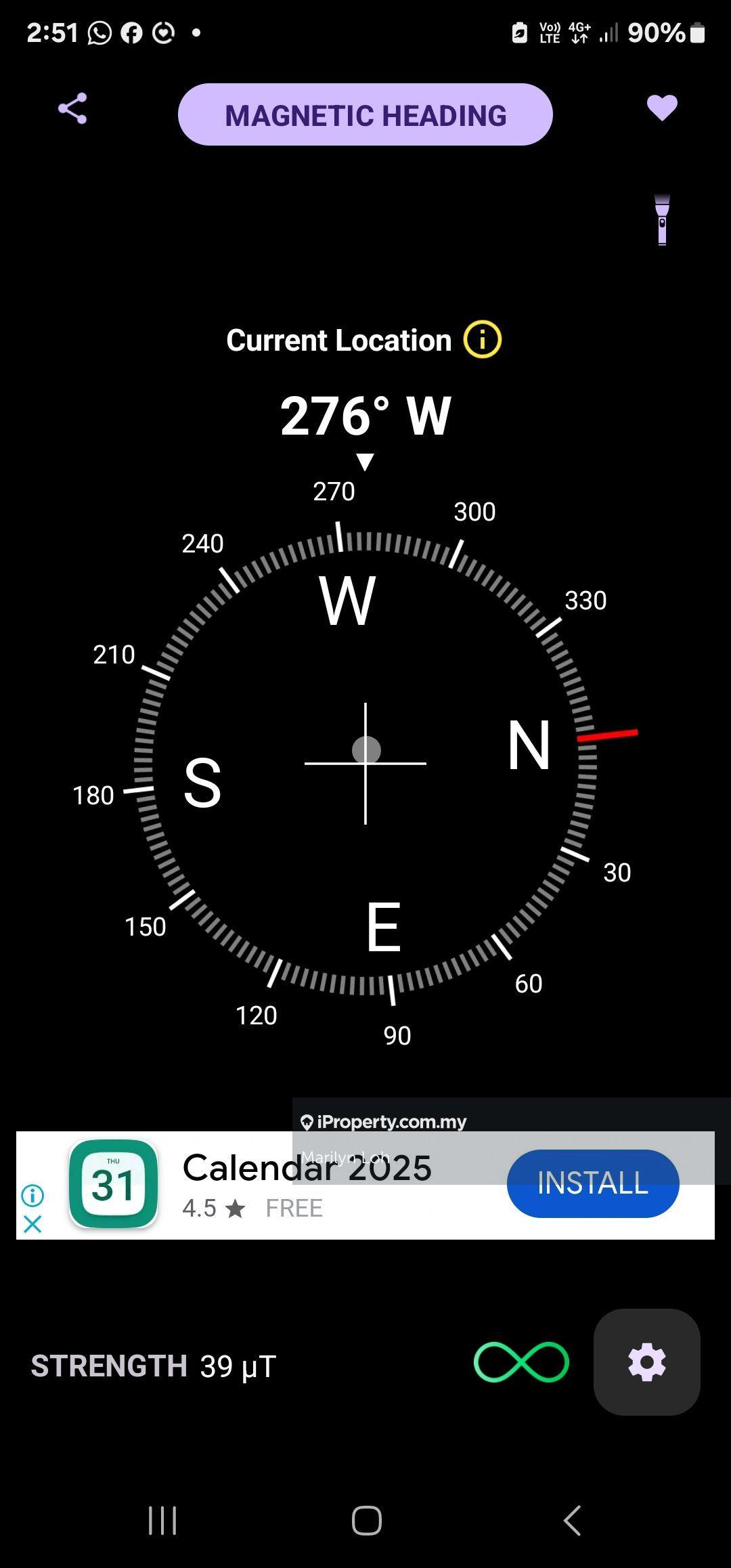This screenshot has height=1568, width=731.
Task: Go back using the navigation bar
Action: 572,1521
